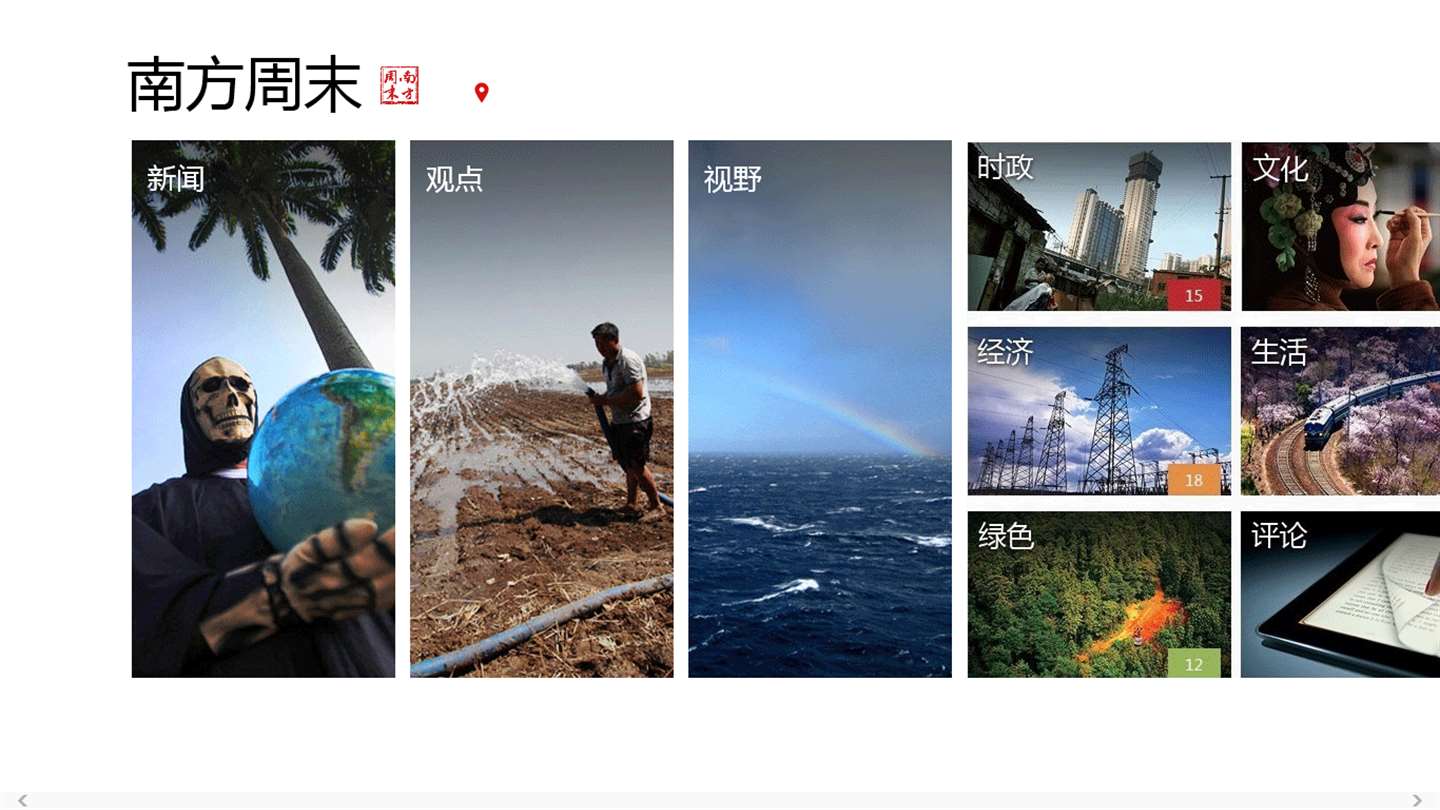
Task: Select the 绿色 green section tile
Action: click(x=1098, y=594)
